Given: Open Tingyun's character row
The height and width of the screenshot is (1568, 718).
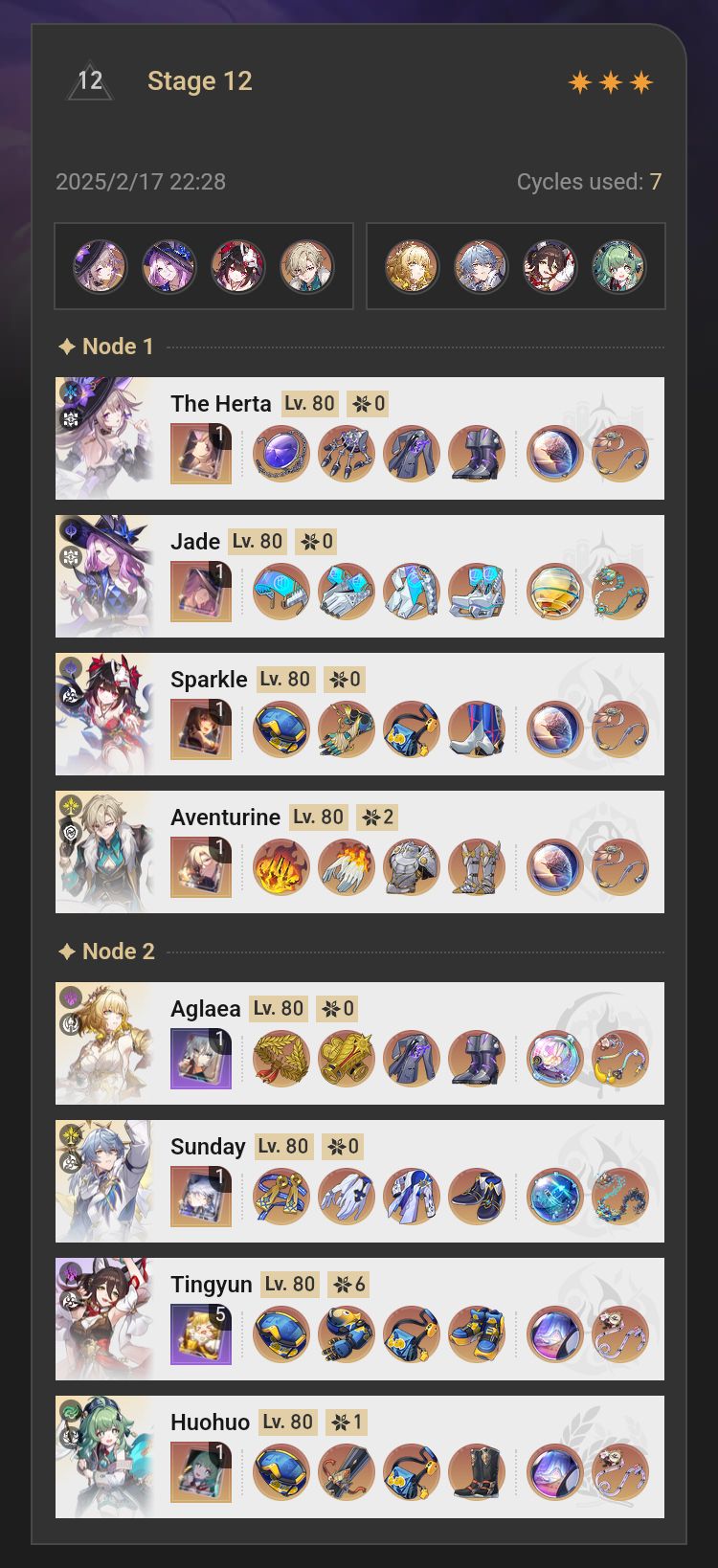Looking at the screenshot, I should [x=359, y=1319].
